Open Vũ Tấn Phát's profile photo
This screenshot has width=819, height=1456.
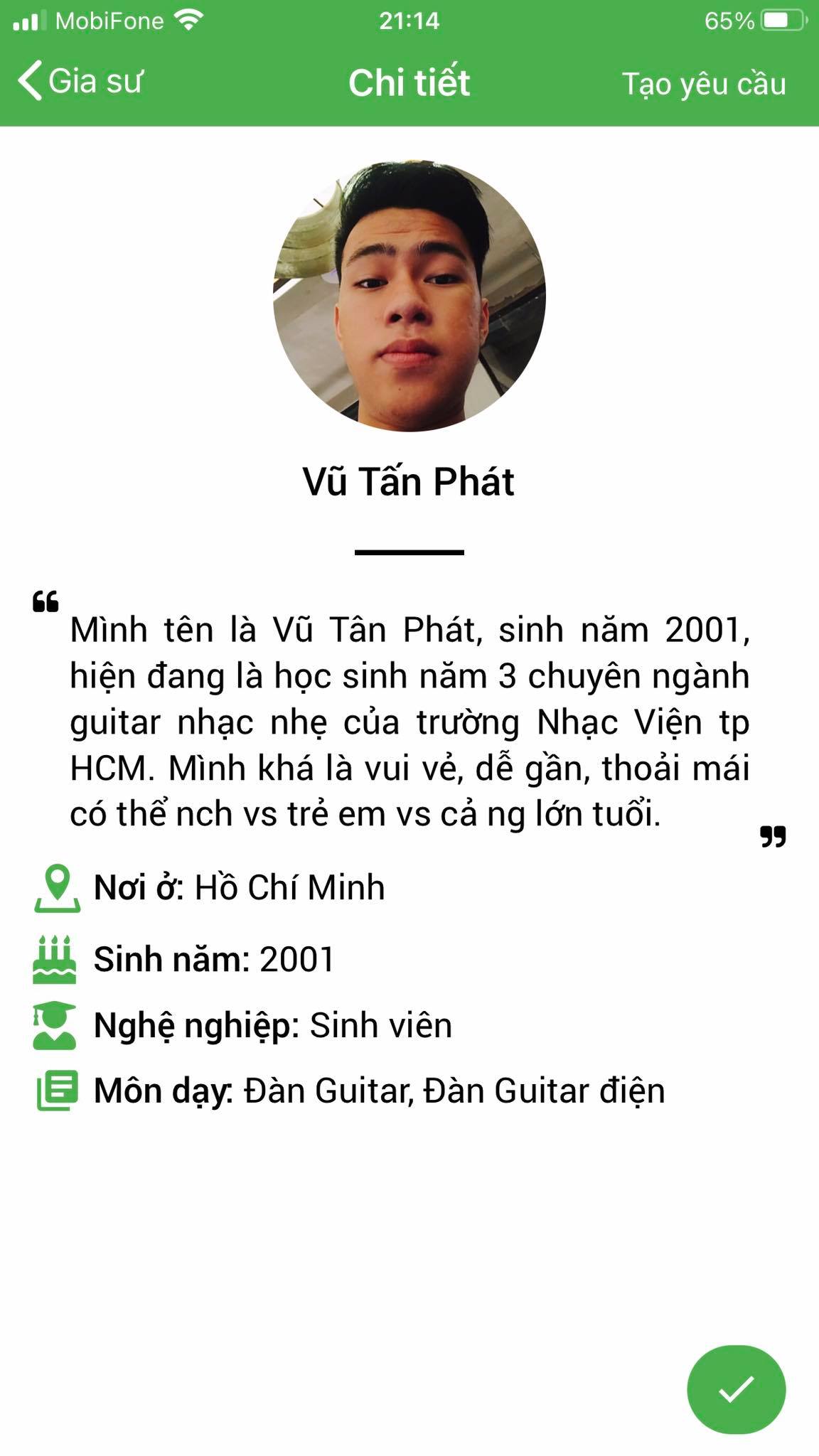coord(409,295)
